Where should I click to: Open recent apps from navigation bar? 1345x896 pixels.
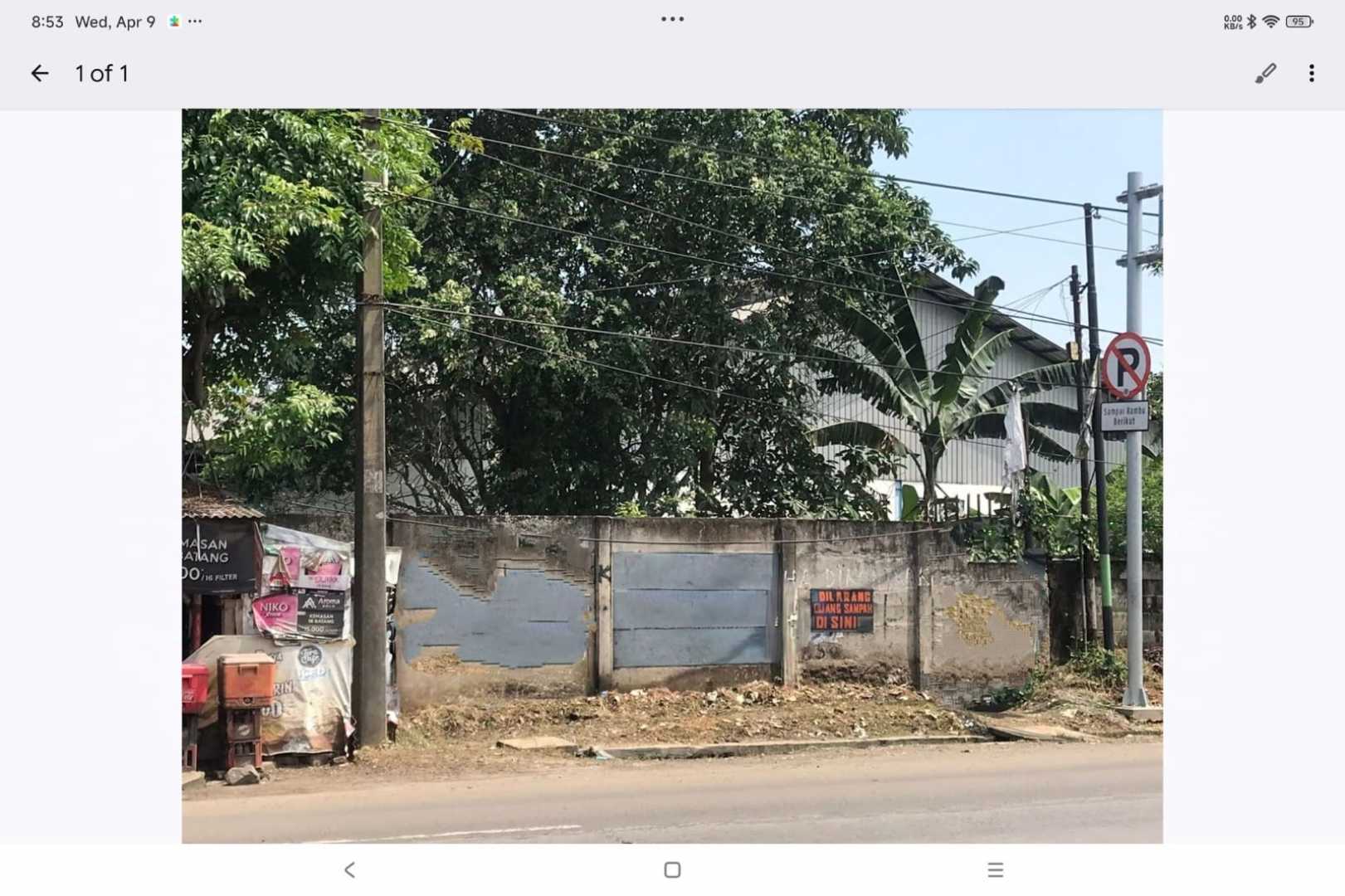point(996,869)
